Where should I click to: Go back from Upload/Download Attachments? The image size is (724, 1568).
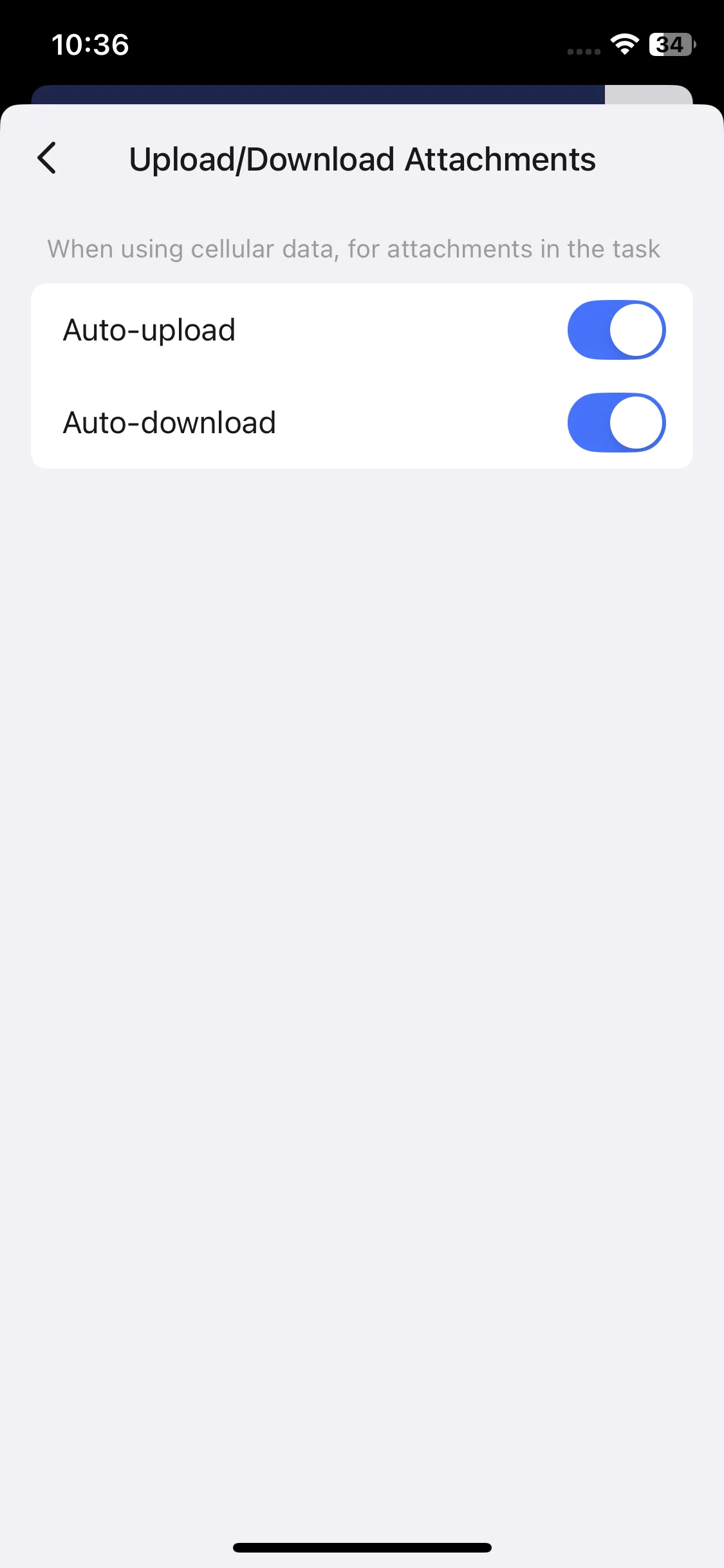tap(47, 158)
